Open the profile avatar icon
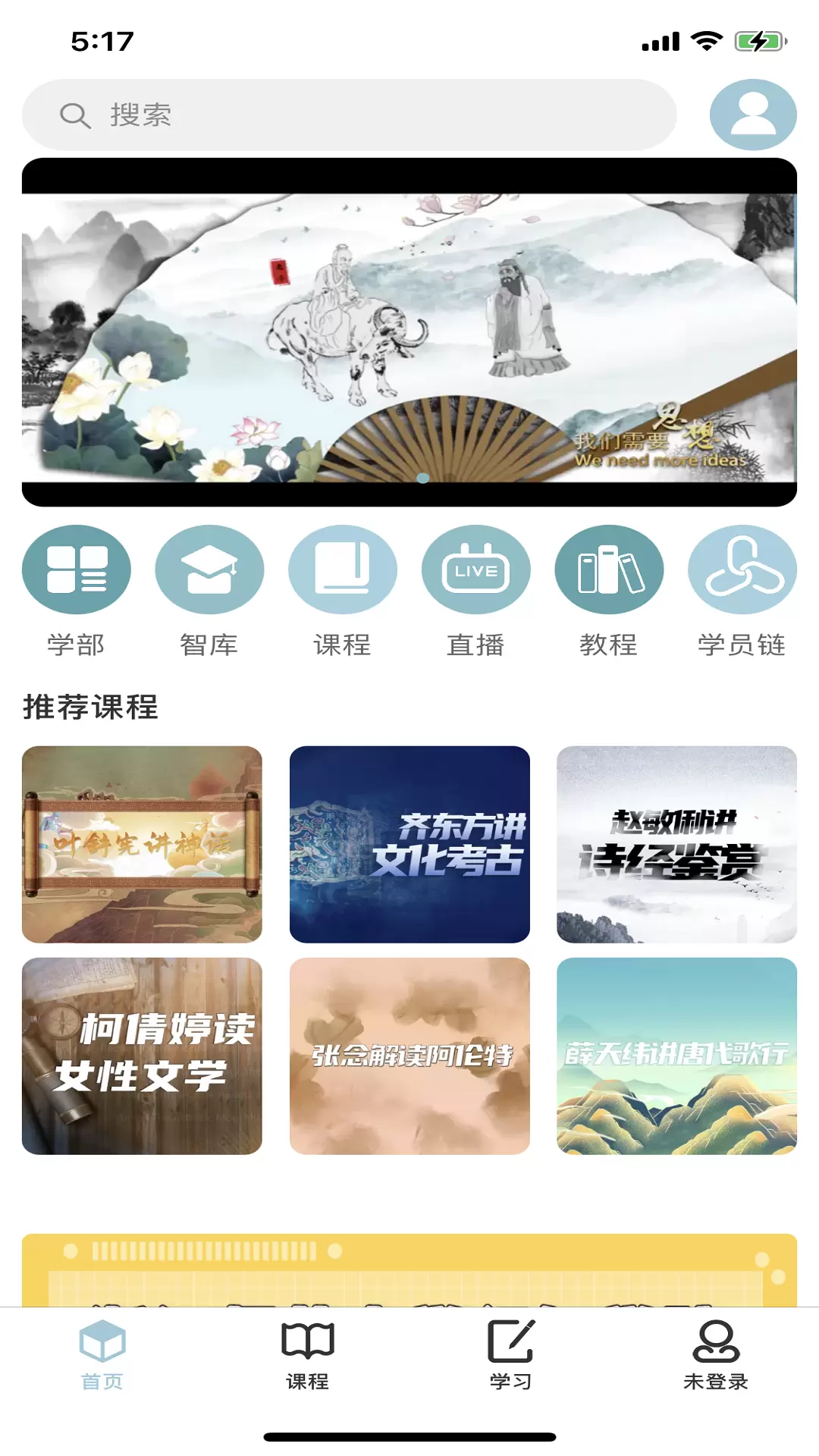The height and width of the screenshot is (1456, 819). (753, 115)
